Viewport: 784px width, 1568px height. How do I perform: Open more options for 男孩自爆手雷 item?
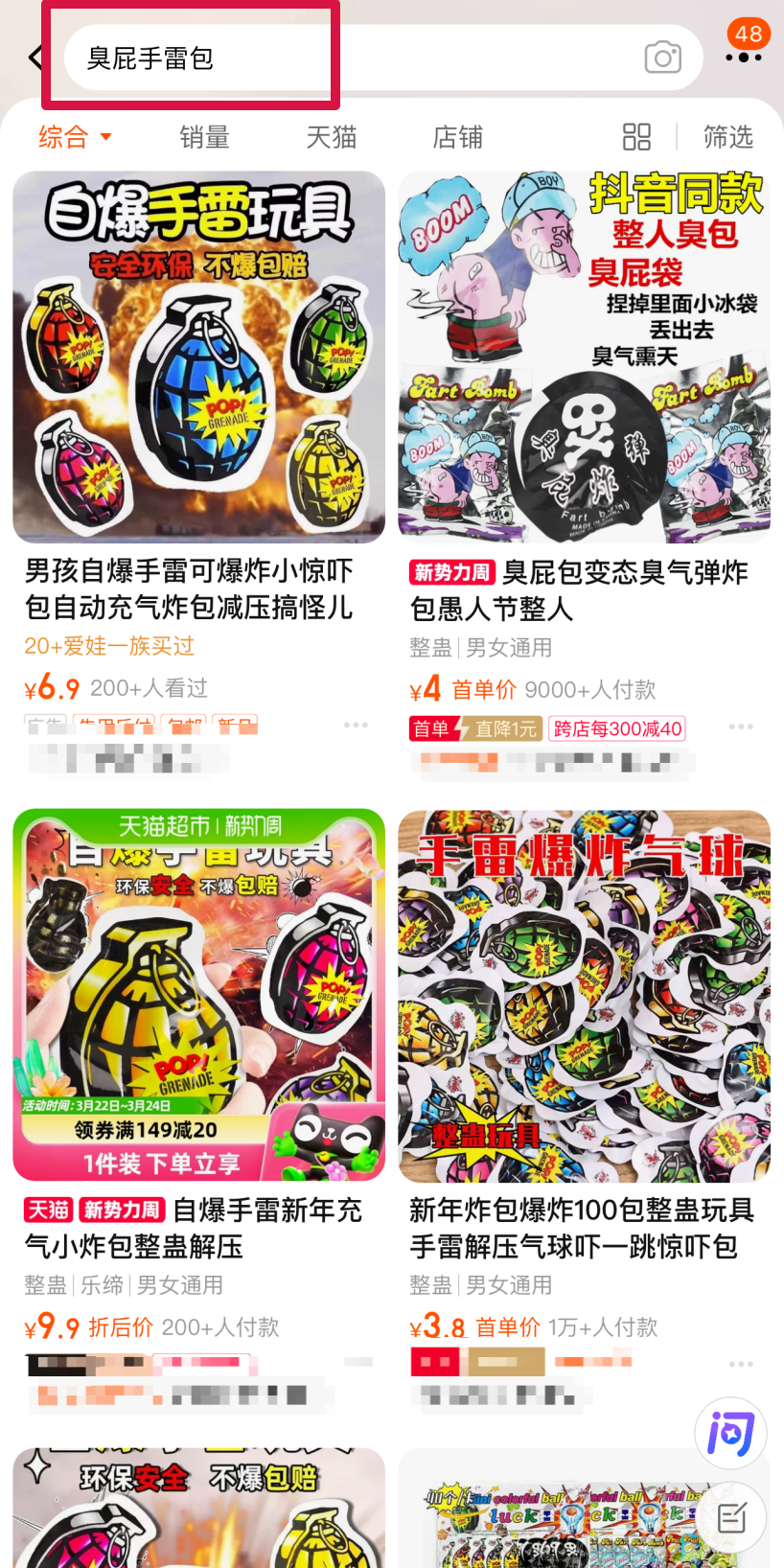[356, 725]
